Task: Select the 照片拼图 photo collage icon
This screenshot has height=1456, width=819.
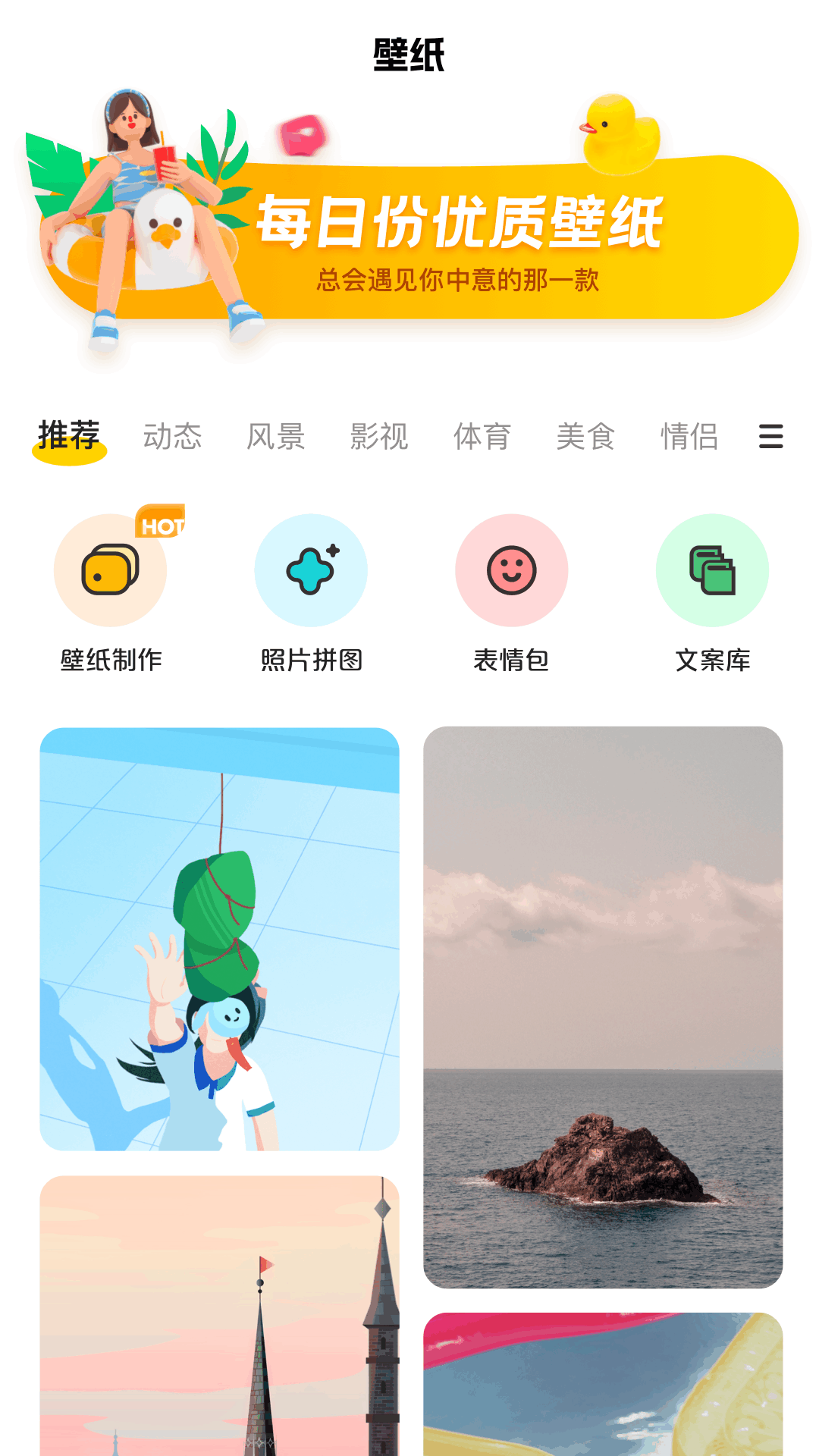Action: point(310,570)
